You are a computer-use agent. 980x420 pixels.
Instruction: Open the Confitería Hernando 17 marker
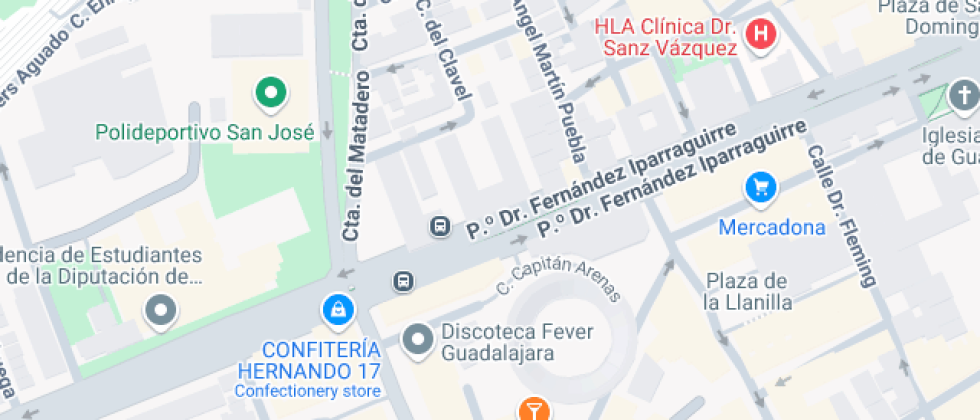(x=338, y=311)
